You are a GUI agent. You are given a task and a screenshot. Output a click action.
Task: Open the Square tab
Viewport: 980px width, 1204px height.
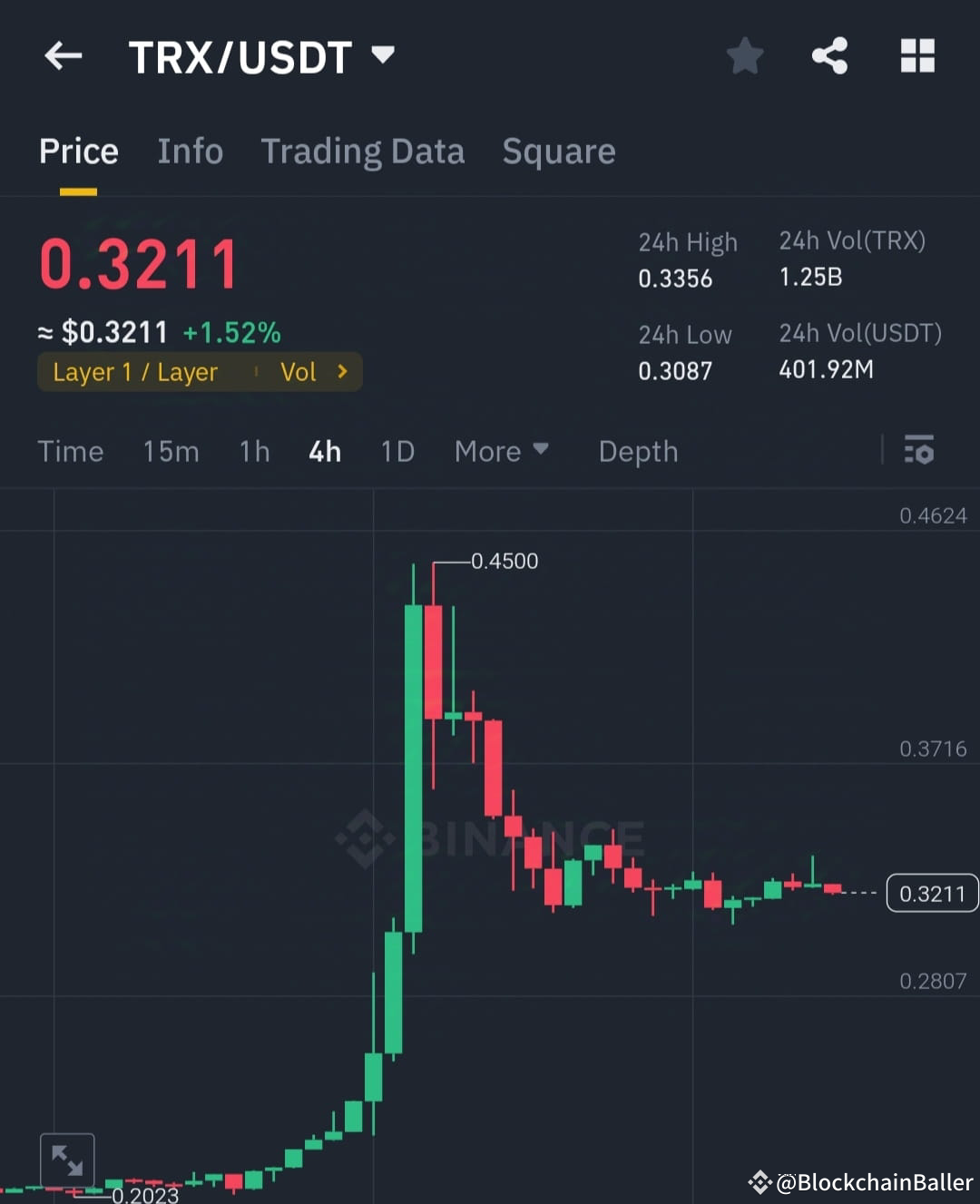click(559, 152)
